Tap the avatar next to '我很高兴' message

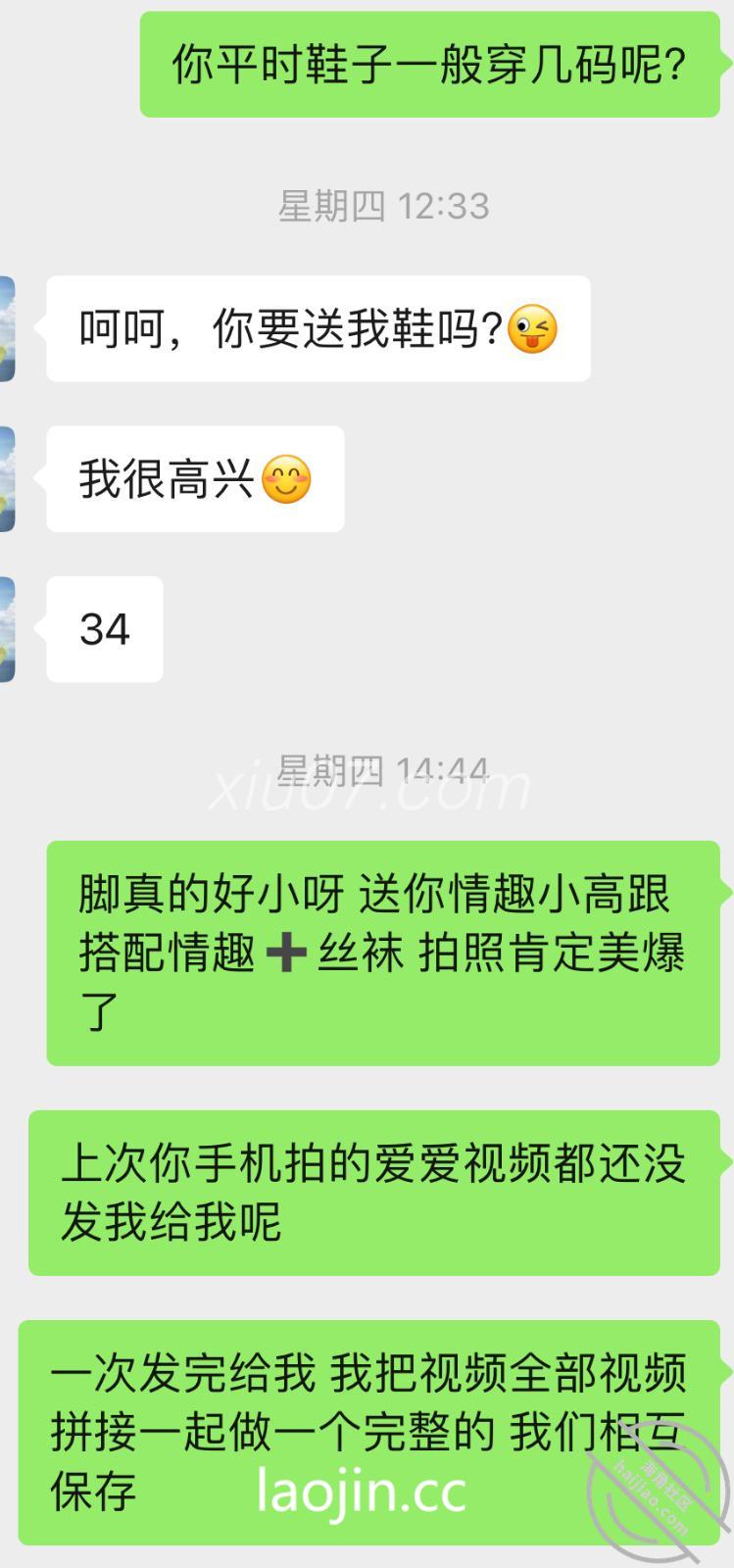(7, 479)
